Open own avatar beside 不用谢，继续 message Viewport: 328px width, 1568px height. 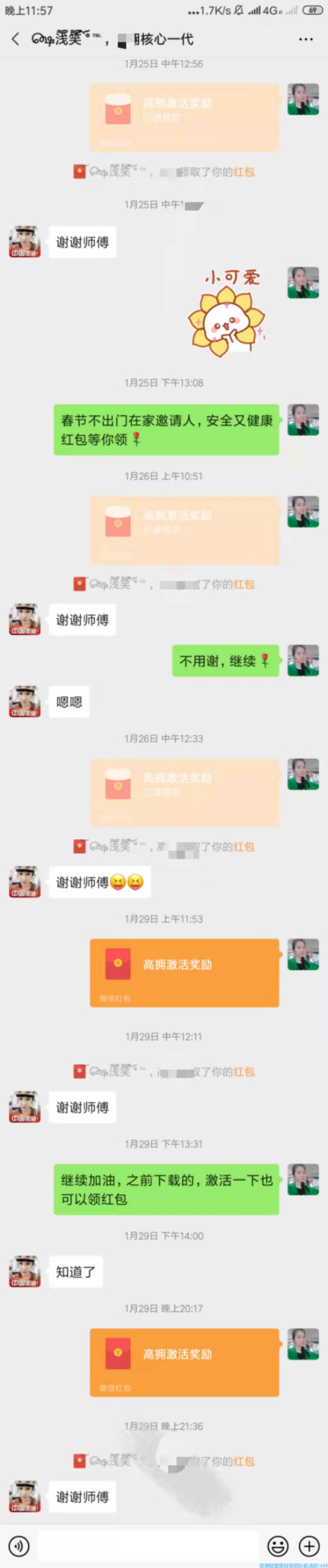click(302, 661)
